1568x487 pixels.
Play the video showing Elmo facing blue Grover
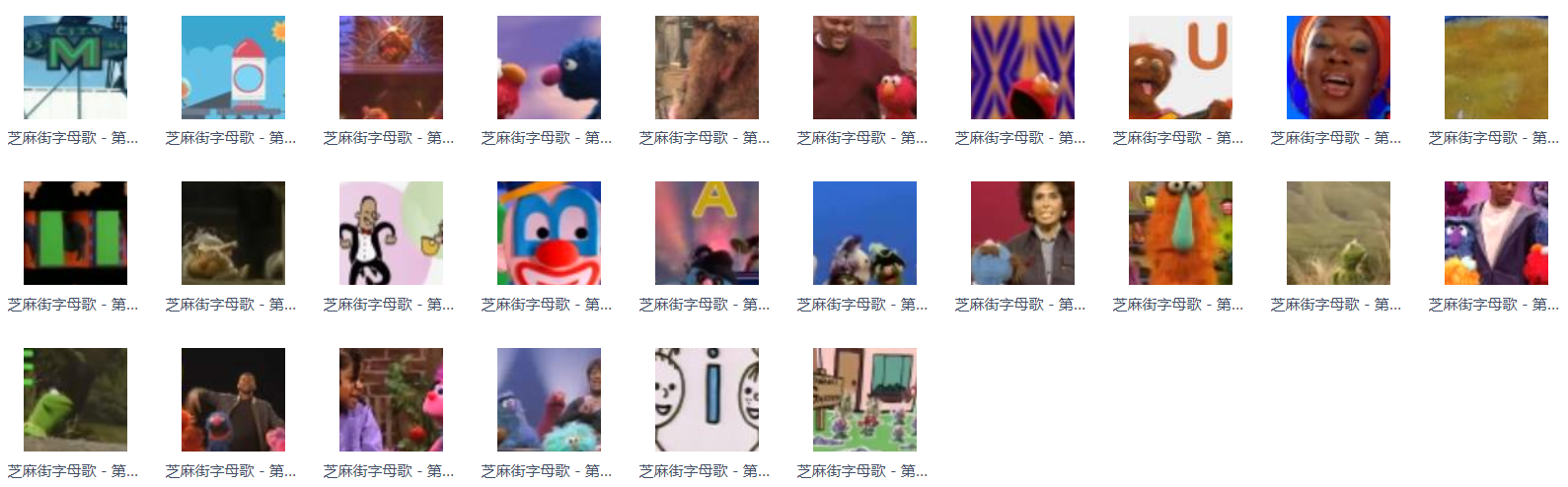tap(549, 67)
